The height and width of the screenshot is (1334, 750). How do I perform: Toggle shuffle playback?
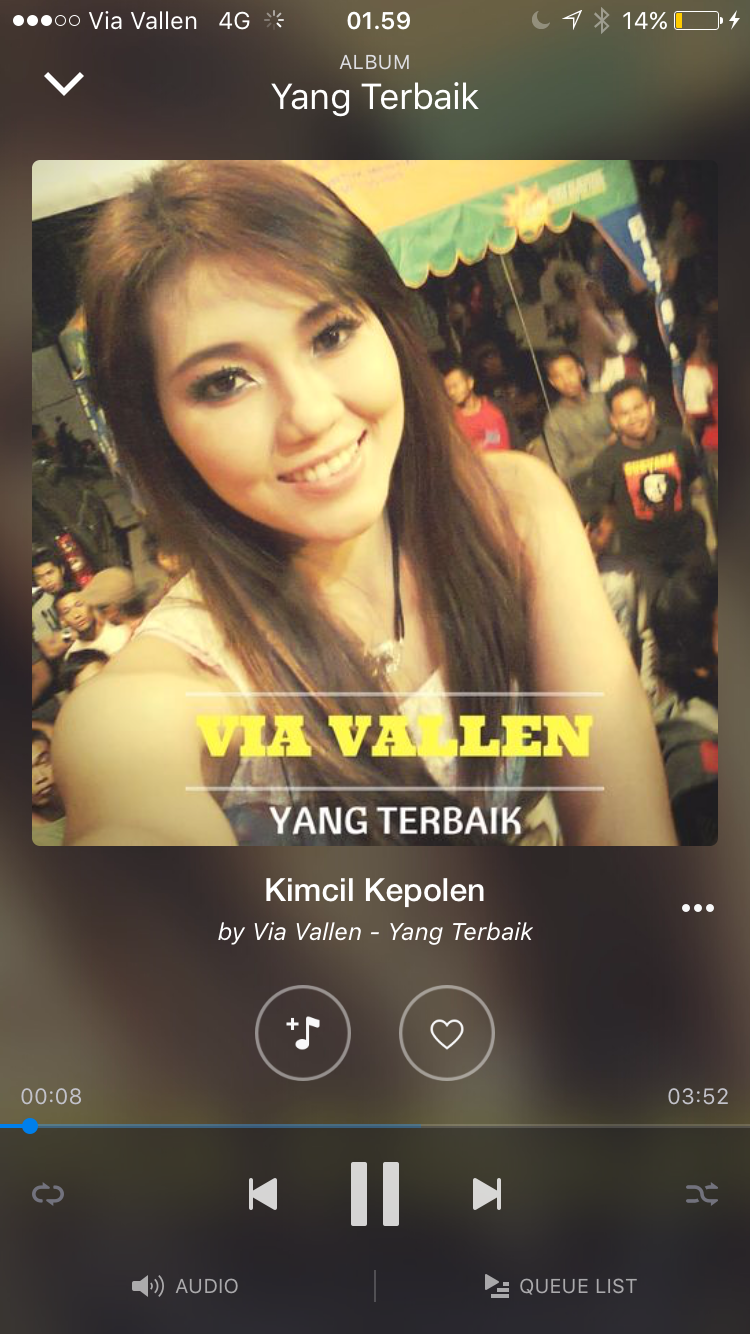pyautogui.click(x=701, y=1193)
